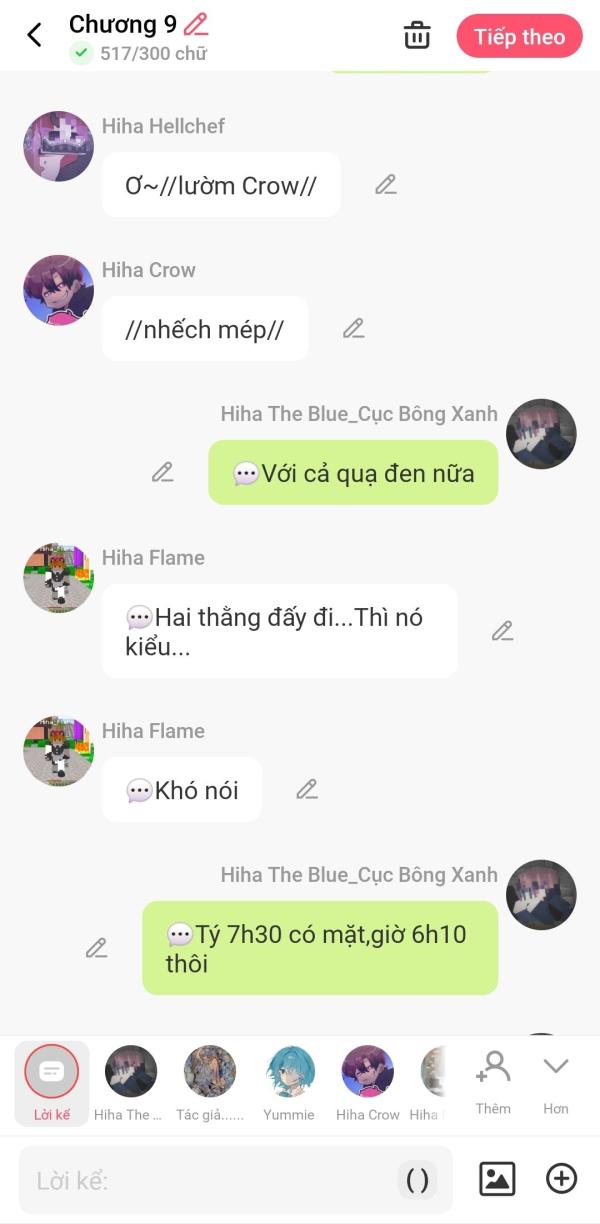Expand the Hơn chevron

click(x=556, y=1082)
